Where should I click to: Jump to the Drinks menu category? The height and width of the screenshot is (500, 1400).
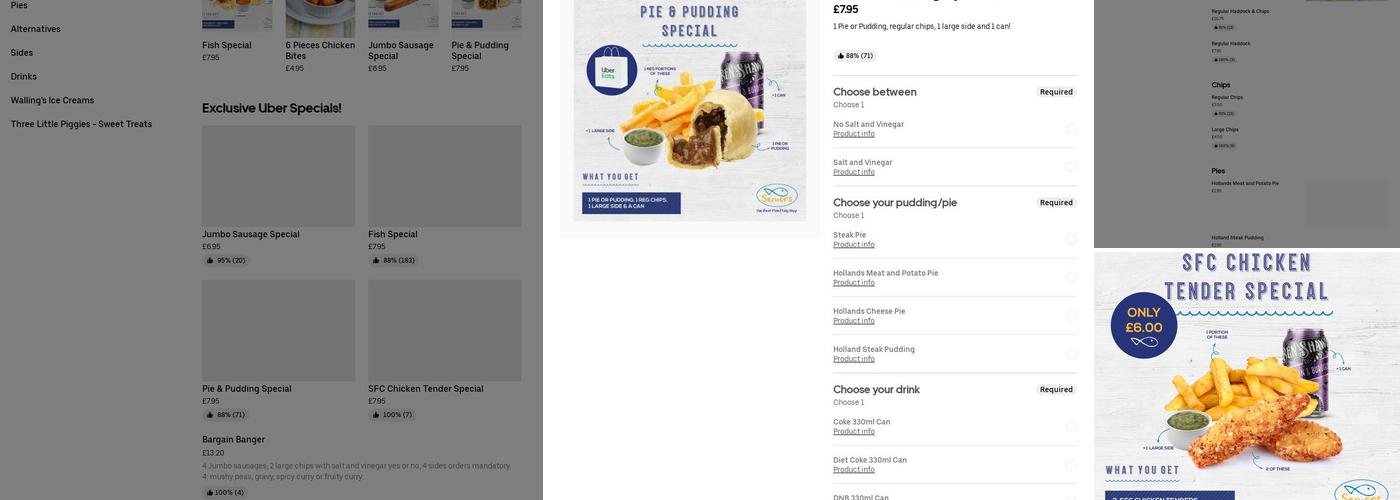tap(24, 77)
